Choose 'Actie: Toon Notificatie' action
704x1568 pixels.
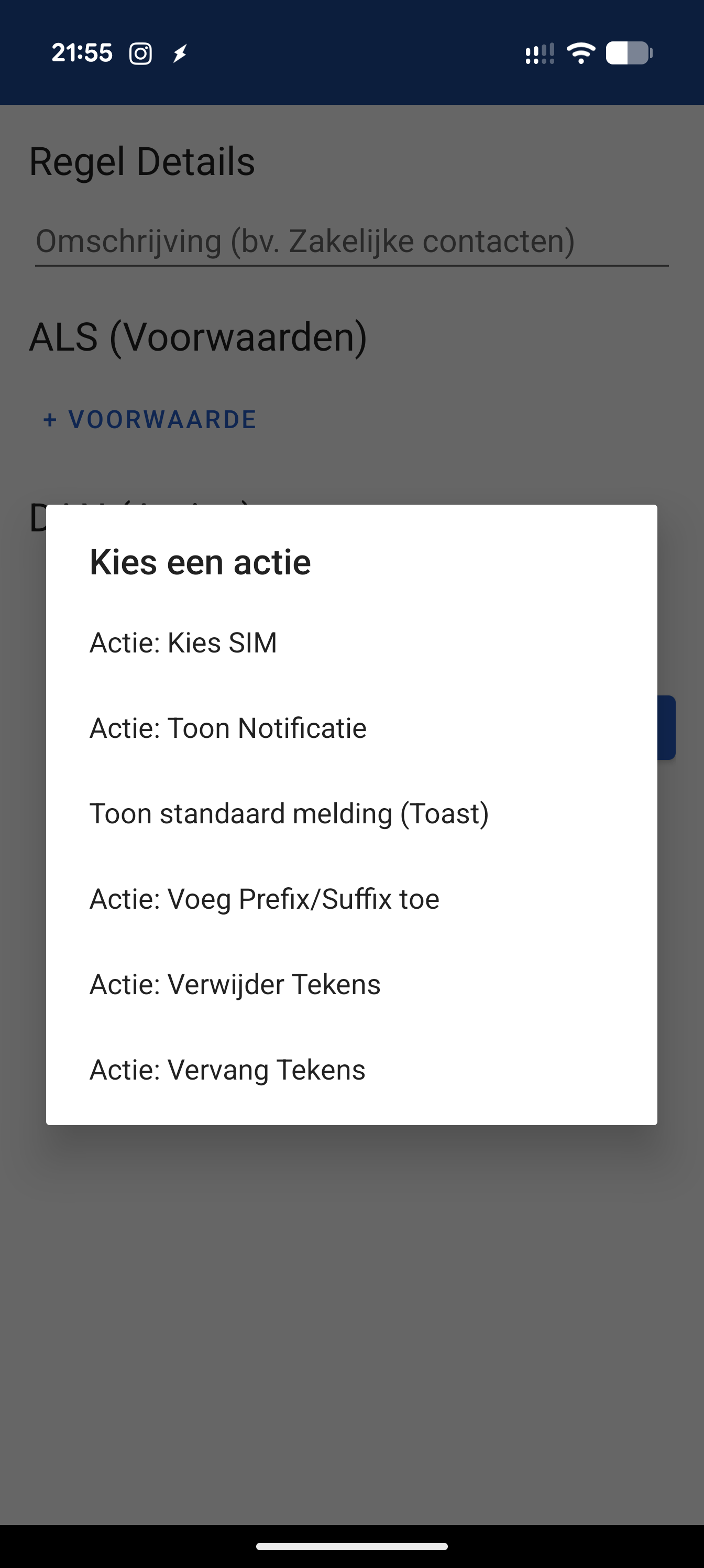click(227, 727)
